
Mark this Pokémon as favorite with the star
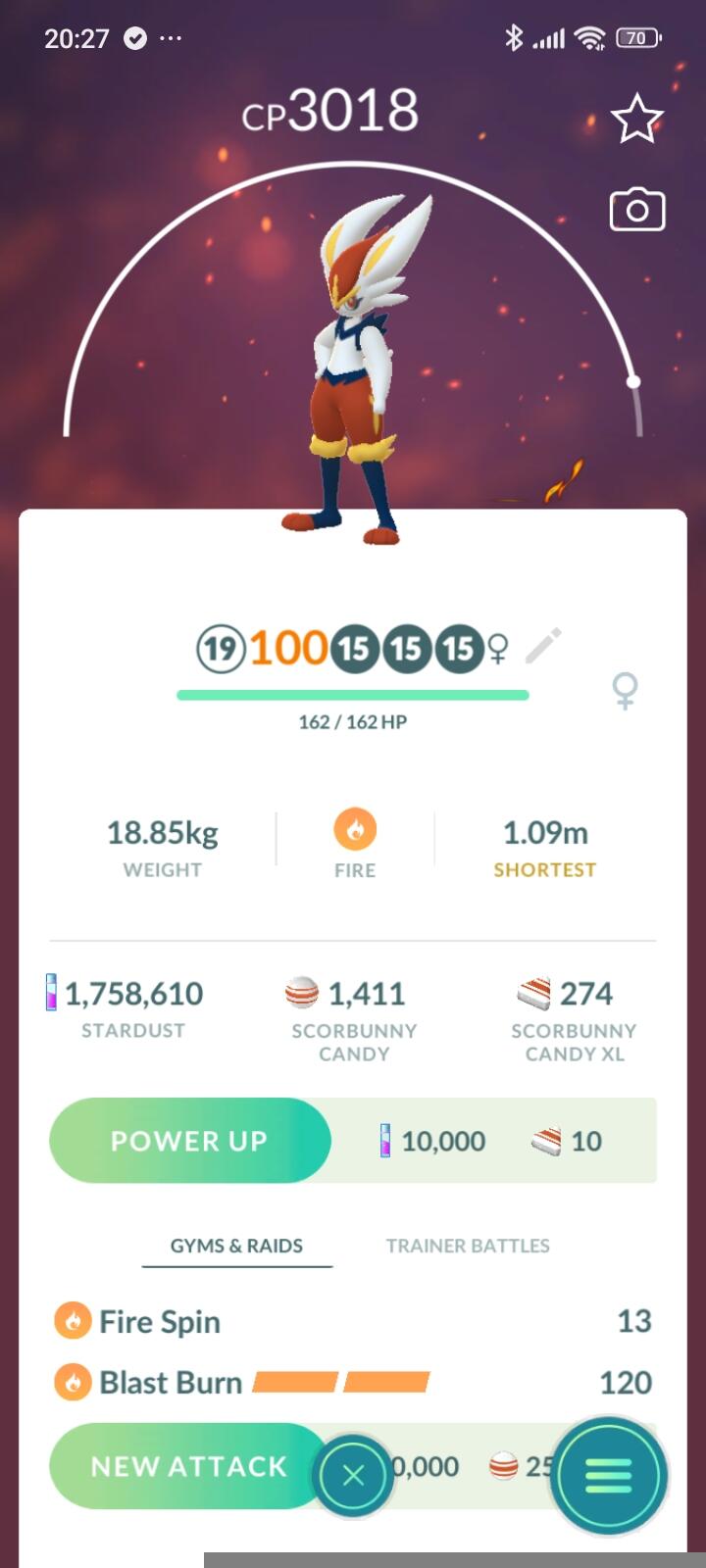pos(636,119)
